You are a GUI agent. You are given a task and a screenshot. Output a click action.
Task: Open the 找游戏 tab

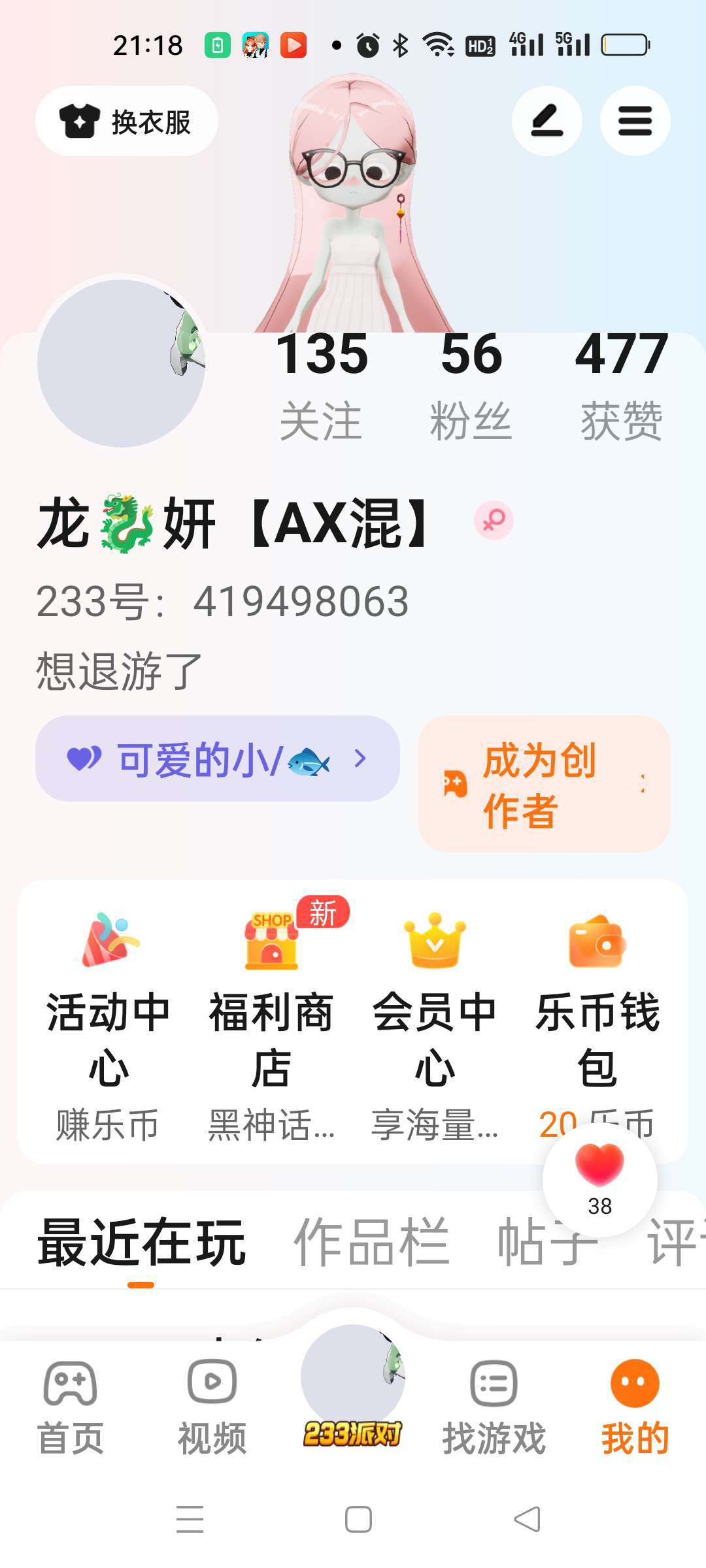pos(494,1408)
